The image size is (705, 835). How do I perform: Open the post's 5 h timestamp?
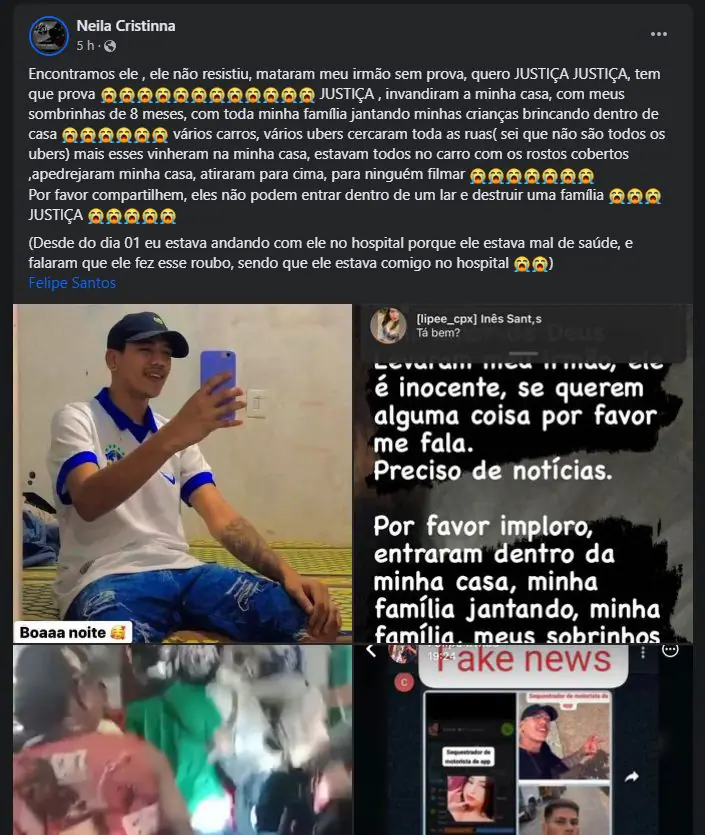tap(85, 46)
